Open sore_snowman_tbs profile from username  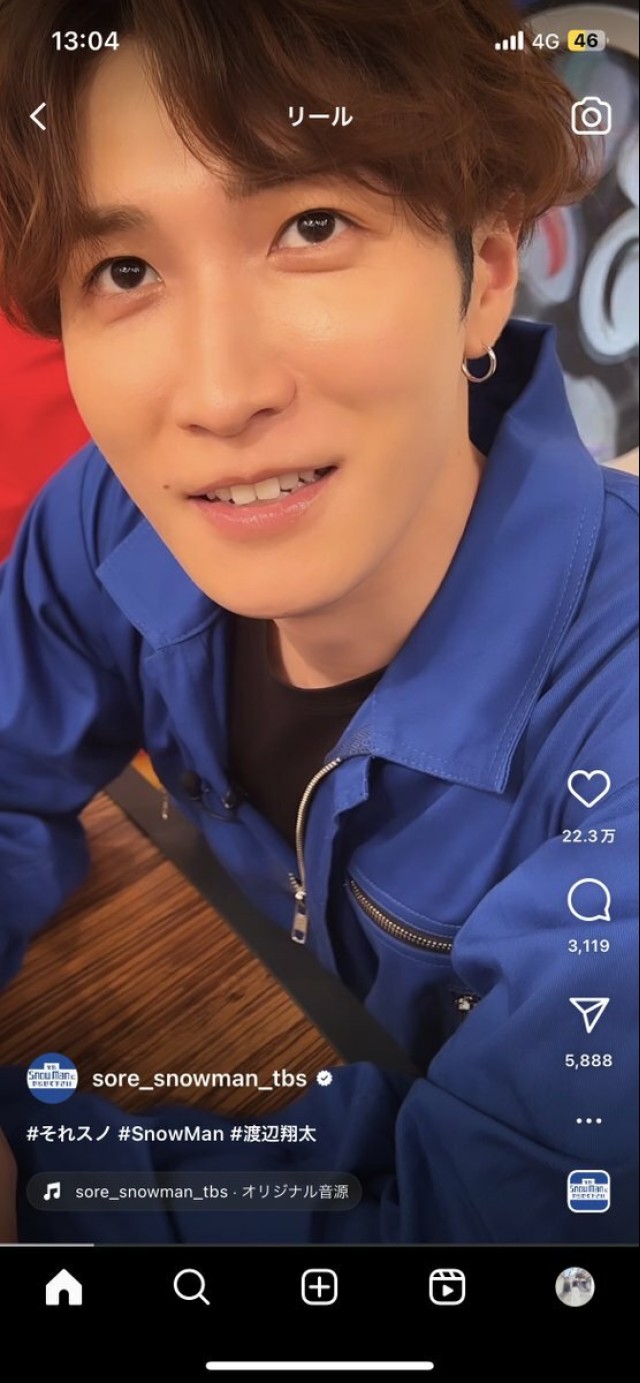200,1079
